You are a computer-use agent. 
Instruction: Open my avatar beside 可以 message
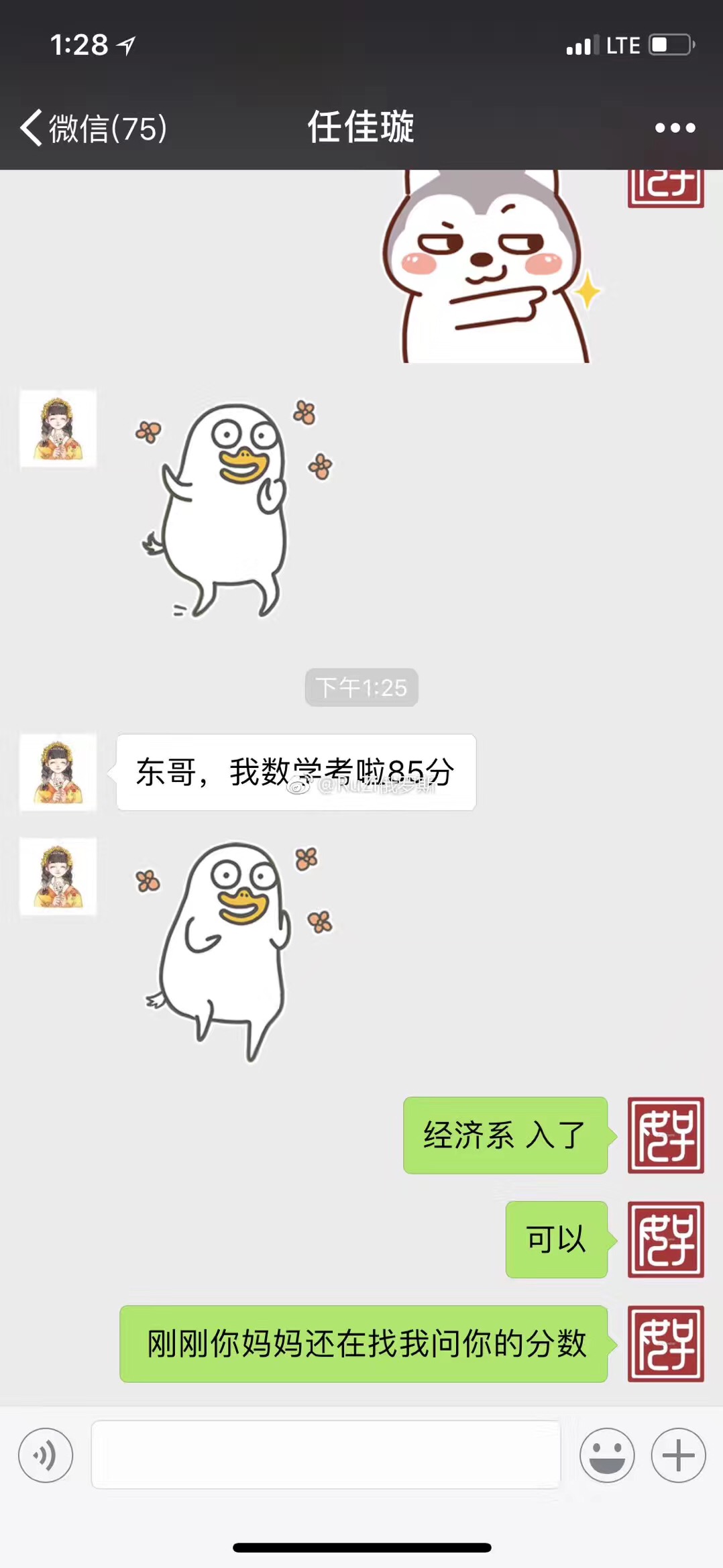pyautogui.click(x=665, y=1239)
